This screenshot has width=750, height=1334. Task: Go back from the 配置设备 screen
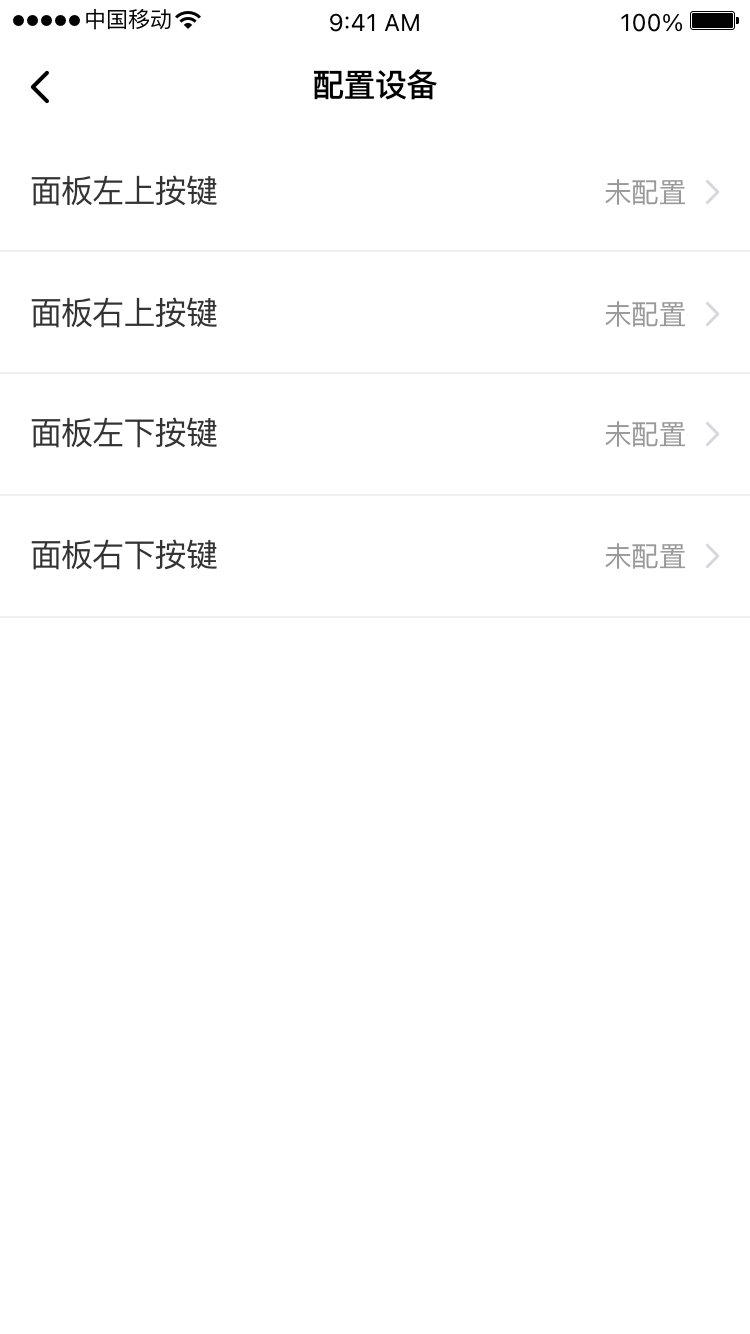point(40,87)
